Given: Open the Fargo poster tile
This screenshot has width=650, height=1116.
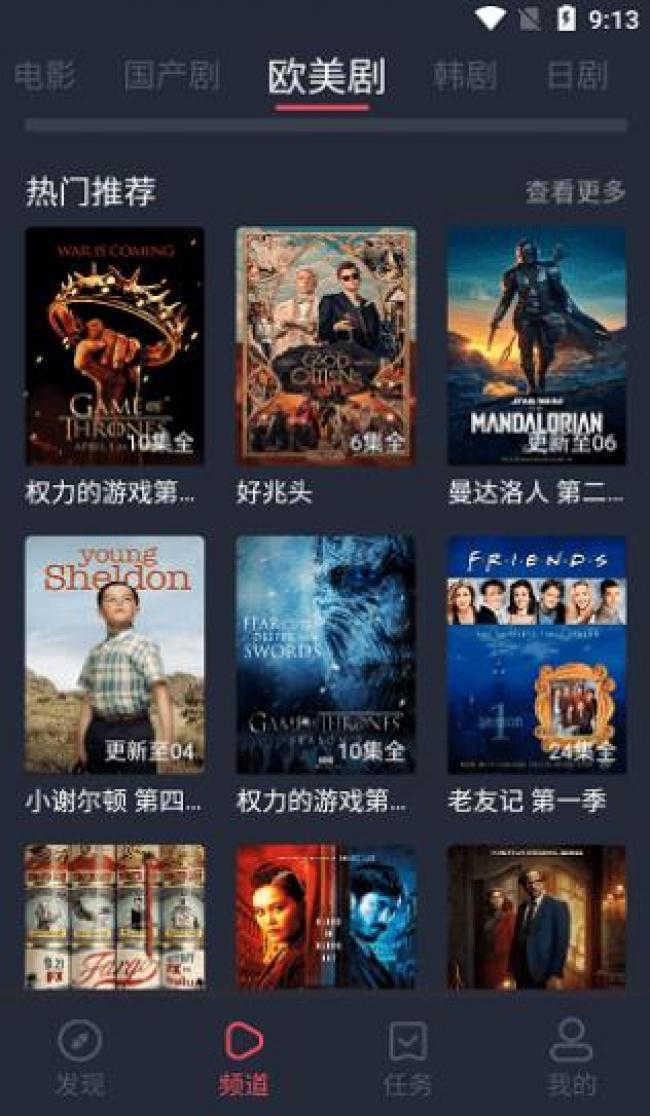Looking at the screenshot, I should [115, 917].
